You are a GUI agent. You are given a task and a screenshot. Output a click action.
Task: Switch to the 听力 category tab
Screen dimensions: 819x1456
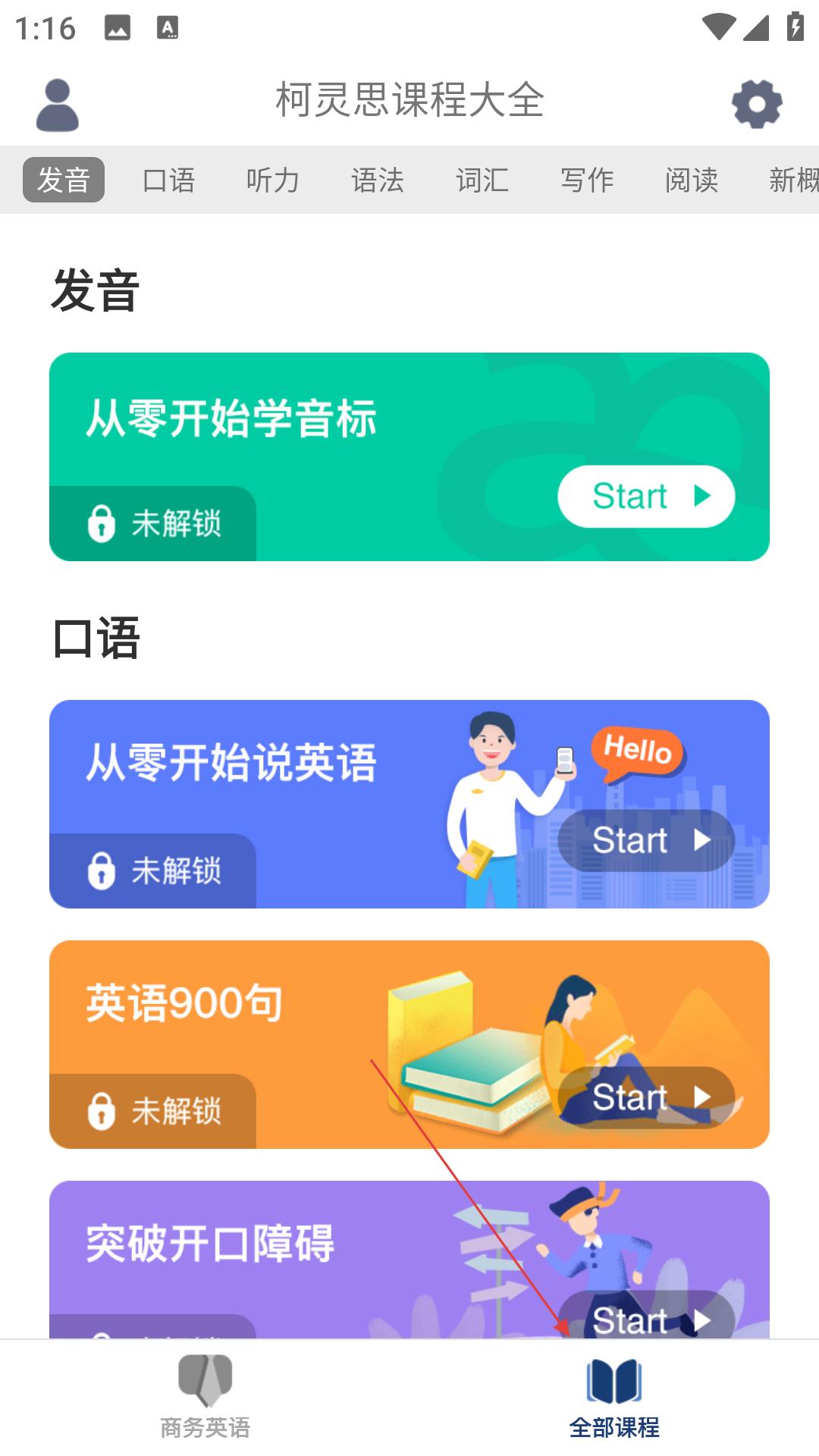[x=273, y=180]
